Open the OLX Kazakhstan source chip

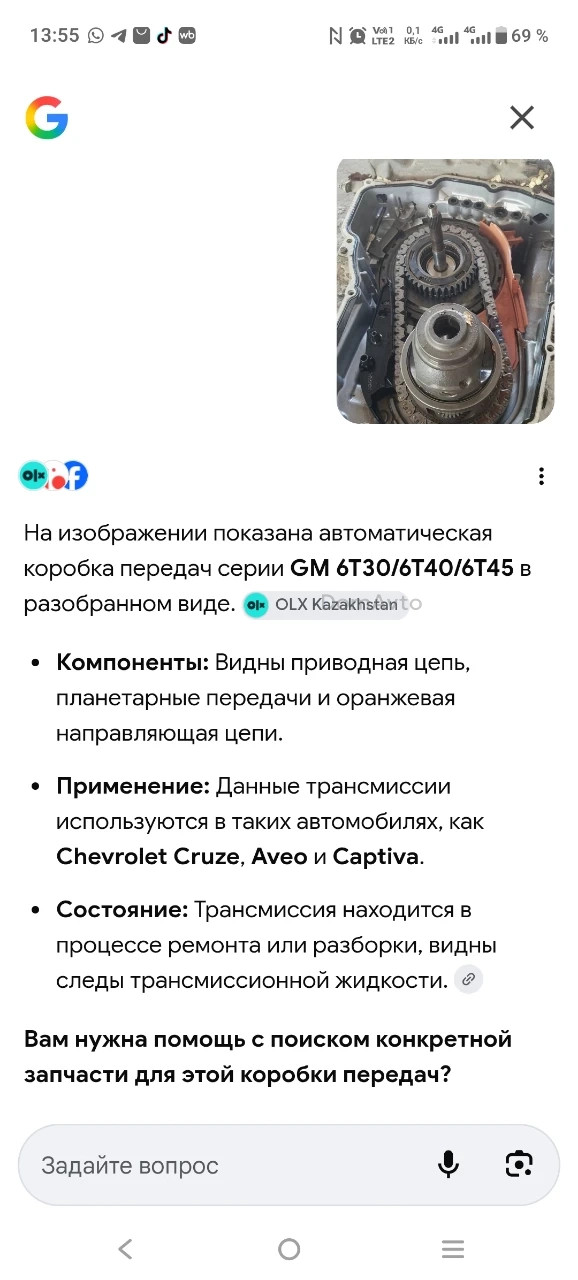323,604
